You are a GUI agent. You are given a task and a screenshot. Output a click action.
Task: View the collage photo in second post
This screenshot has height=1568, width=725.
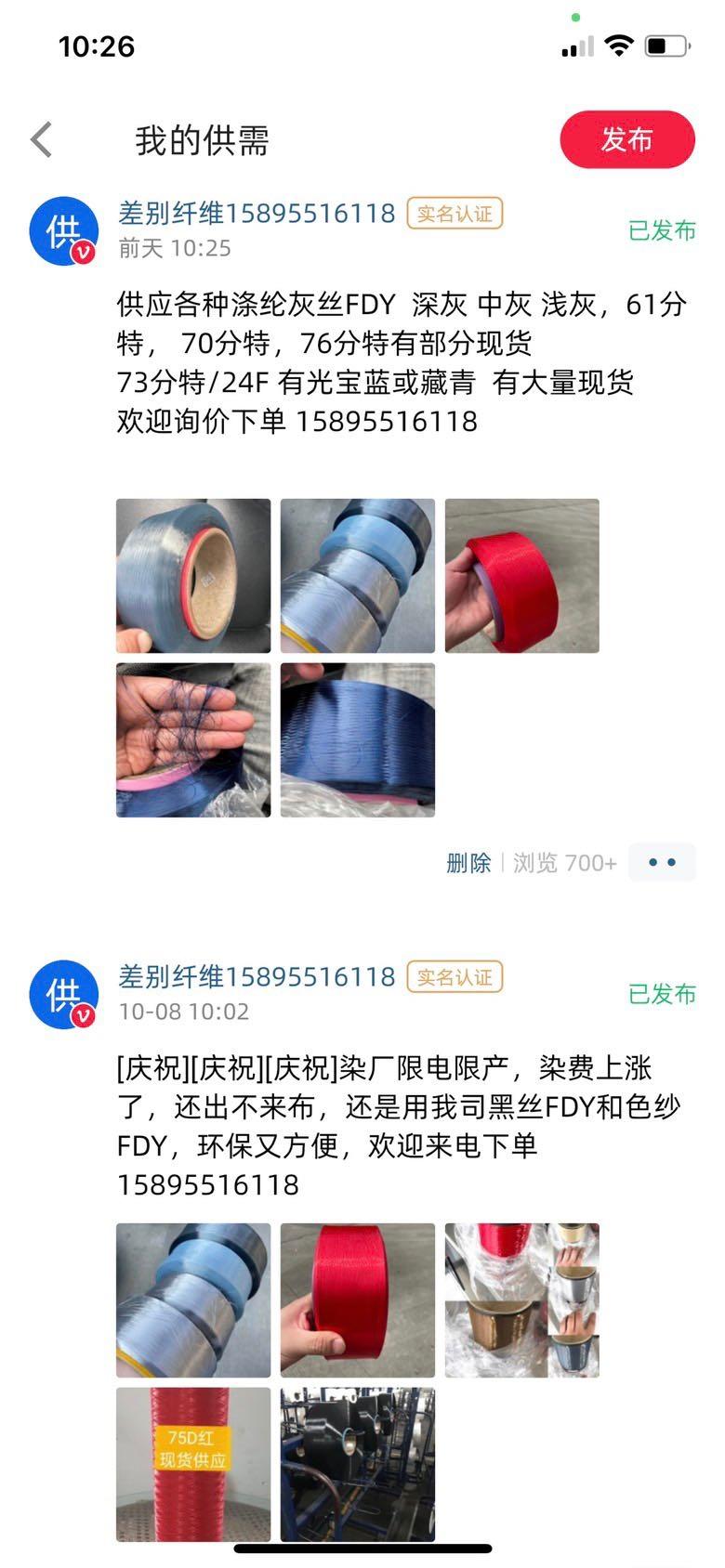(521, 1300)
